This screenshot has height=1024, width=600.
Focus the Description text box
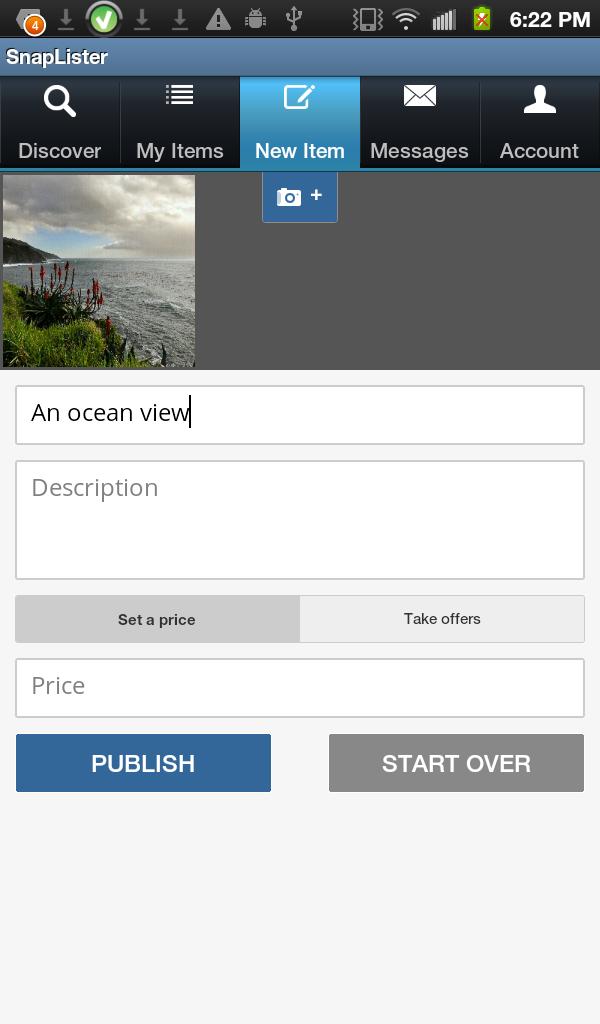(300, 519)
